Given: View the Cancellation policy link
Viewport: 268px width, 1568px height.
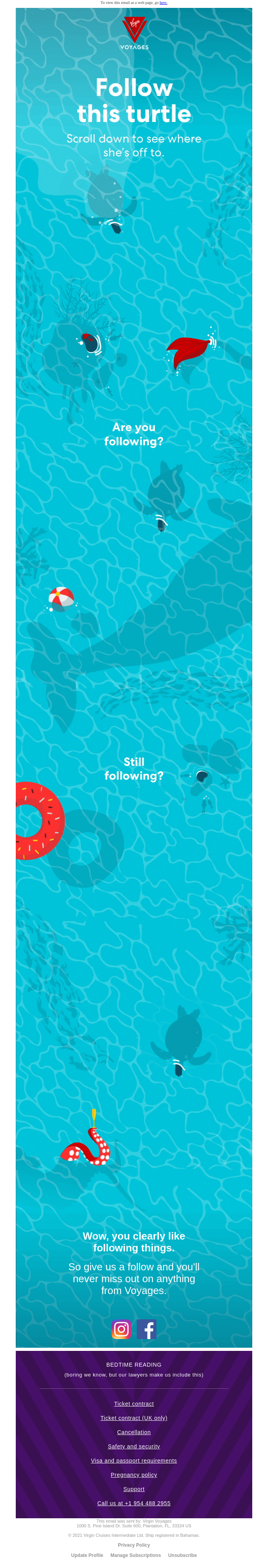Looking at the screenshot, I should coord(134,1432).
